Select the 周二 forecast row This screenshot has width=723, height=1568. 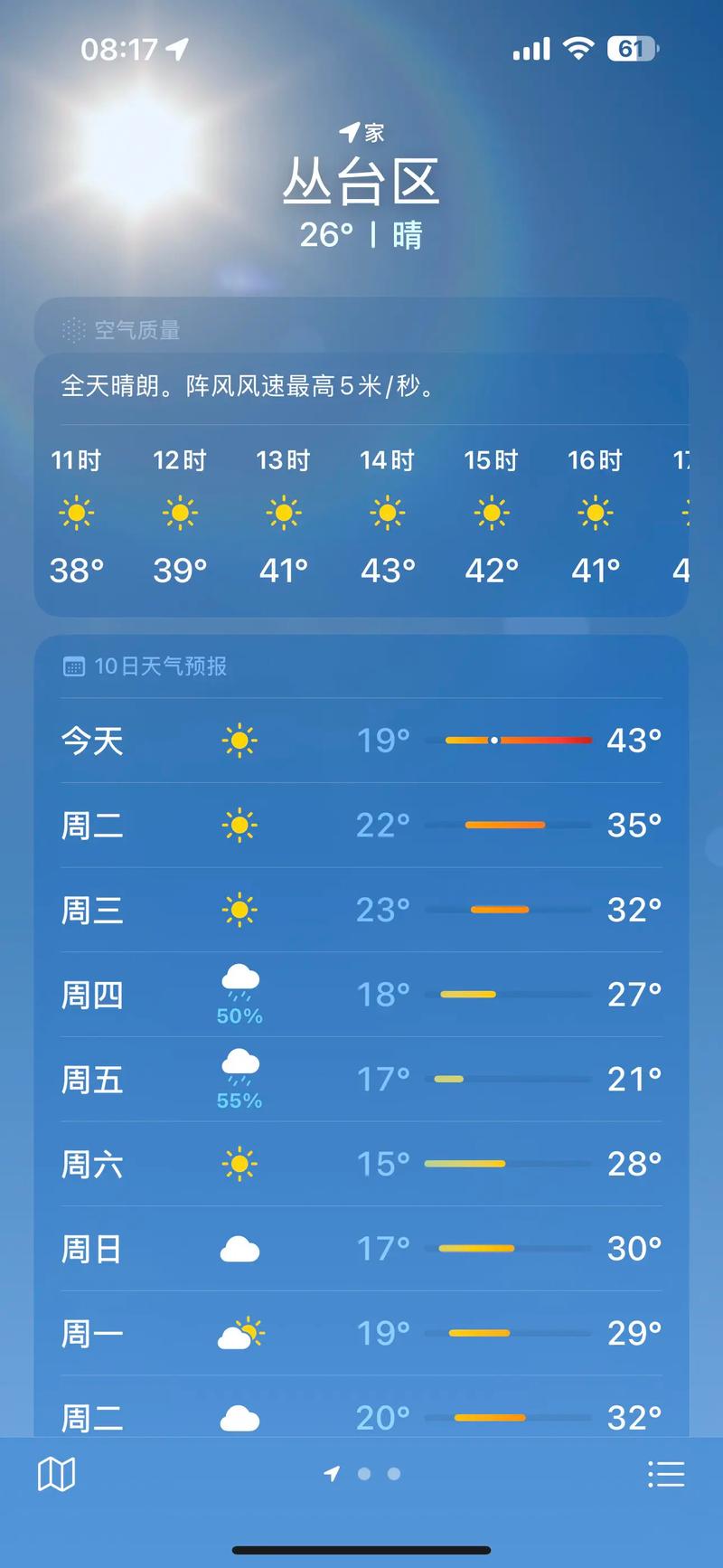tap(361, 825)
